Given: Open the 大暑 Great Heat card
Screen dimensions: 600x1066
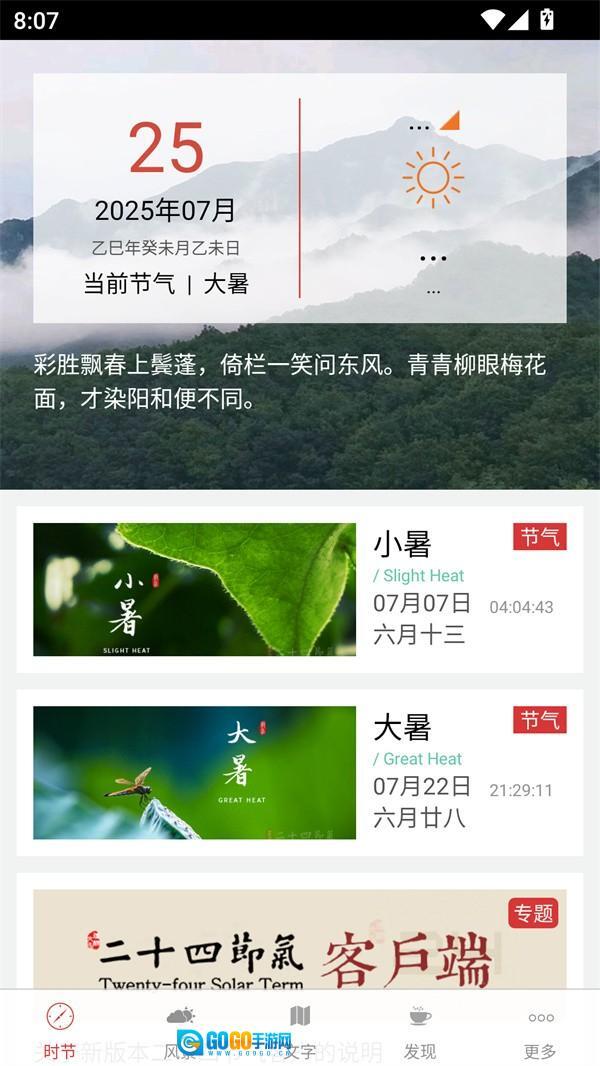Looking at the screenshot, I should pos(300,772).
